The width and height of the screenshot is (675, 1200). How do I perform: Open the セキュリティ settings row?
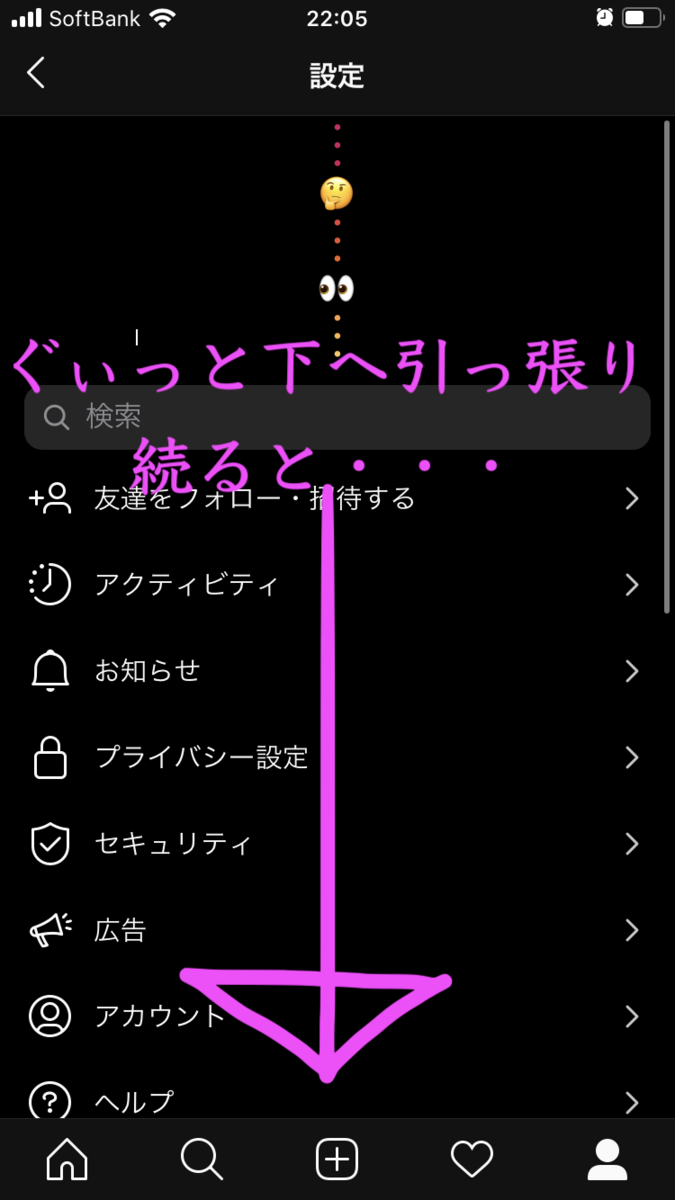click(337, 844)
